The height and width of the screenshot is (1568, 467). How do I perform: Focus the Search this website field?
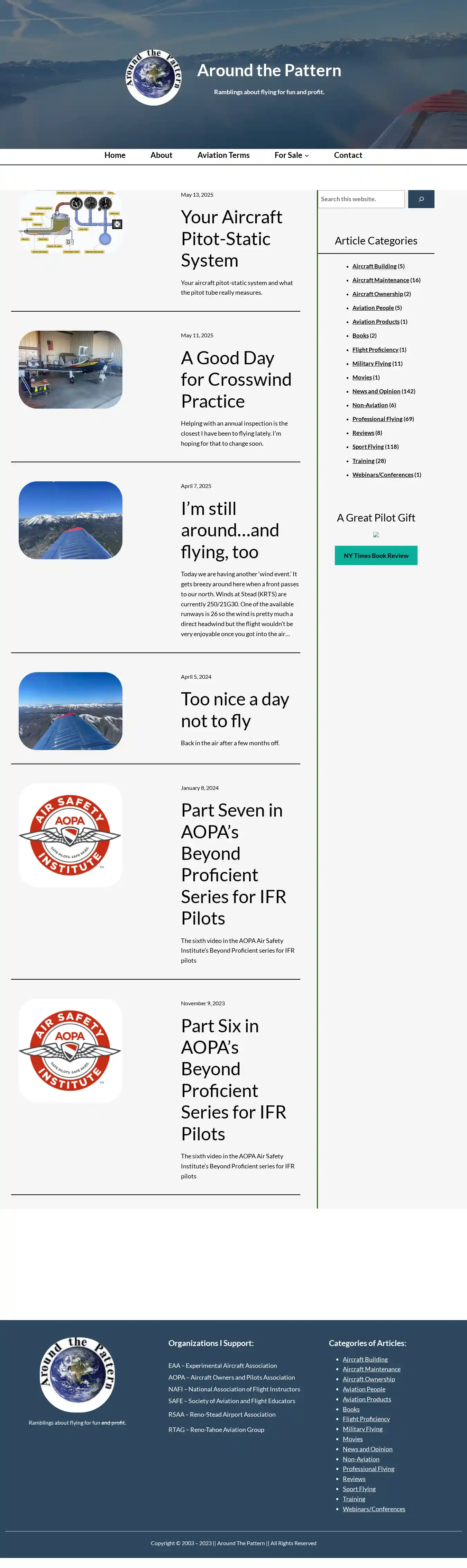[361, 199]
